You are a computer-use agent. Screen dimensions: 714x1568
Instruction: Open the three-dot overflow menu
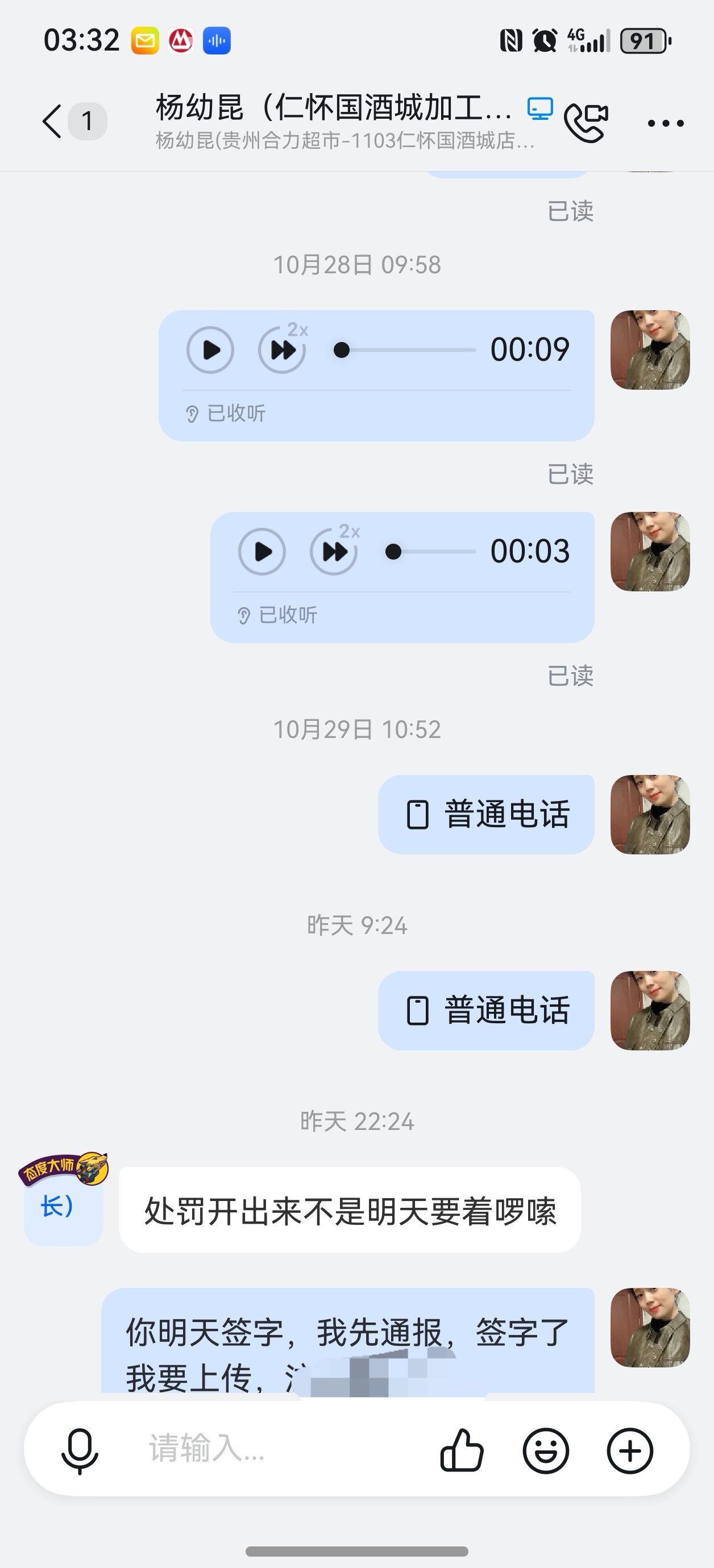point(665,123)
